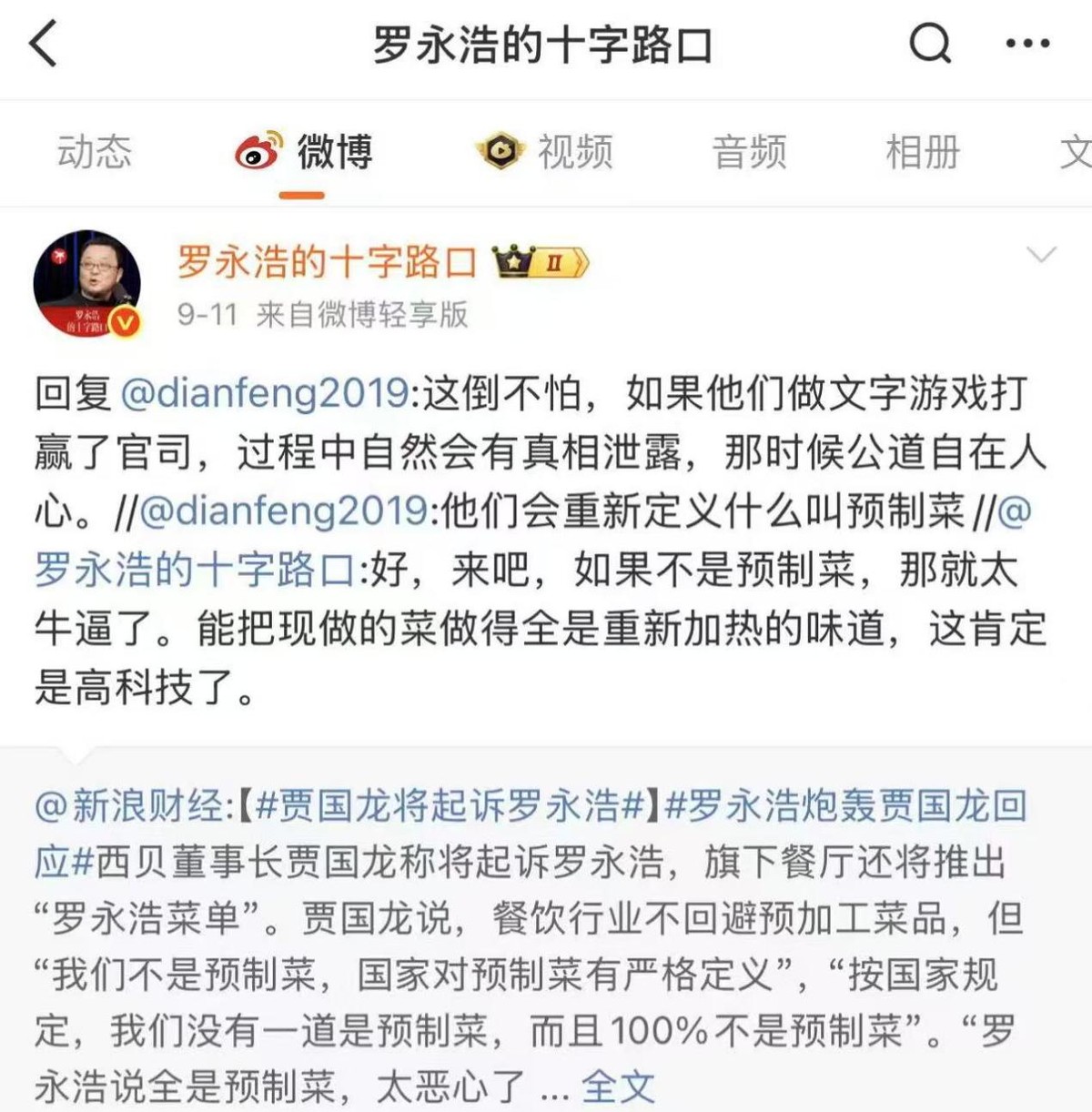Open hashtag #贾国龙将起诉罗永浩#
Viewport: 1092px width, 1112px height.
(x=450, y=806)
